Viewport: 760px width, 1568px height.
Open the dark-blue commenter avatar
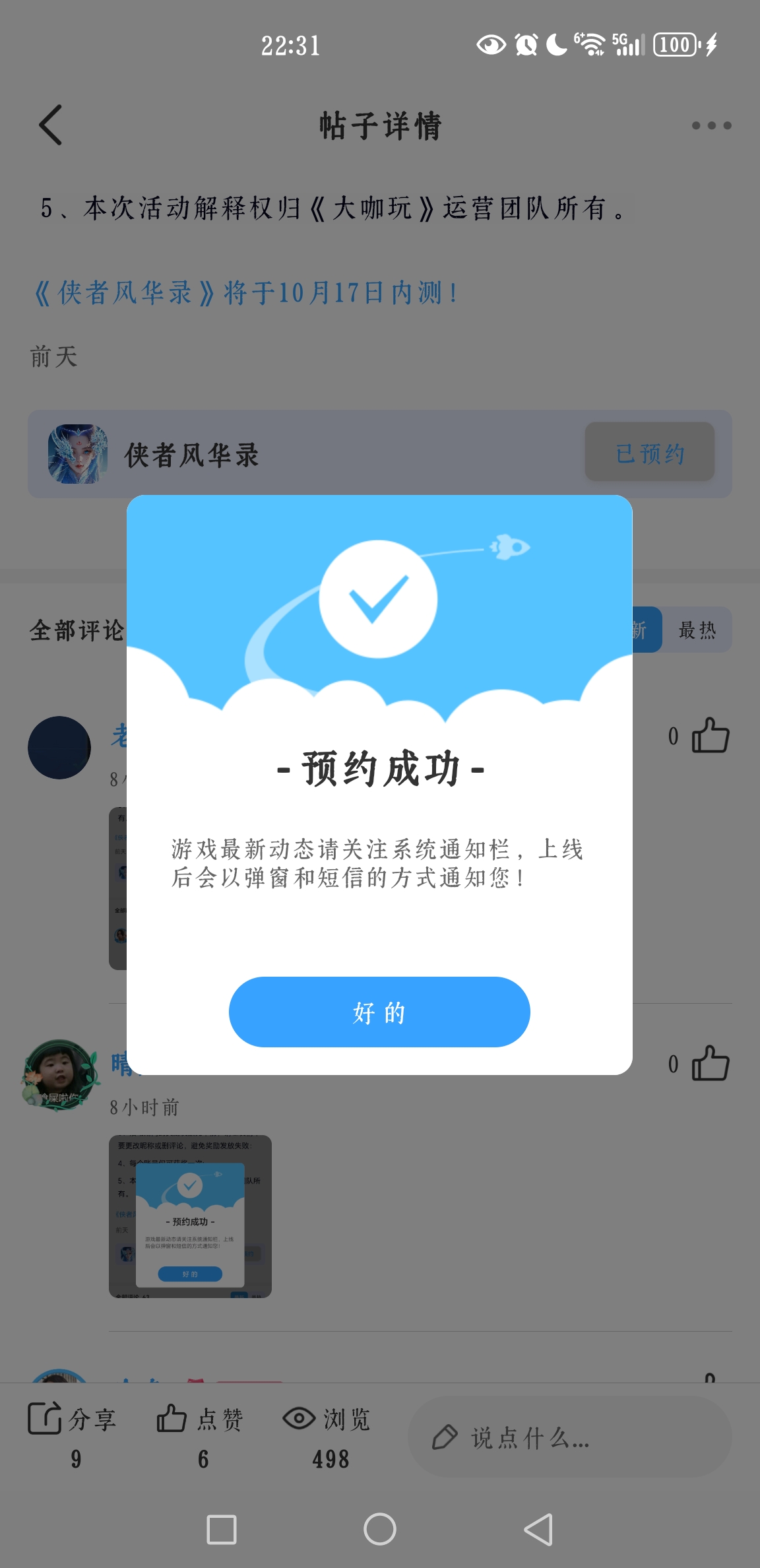click(x=59, y=748)
